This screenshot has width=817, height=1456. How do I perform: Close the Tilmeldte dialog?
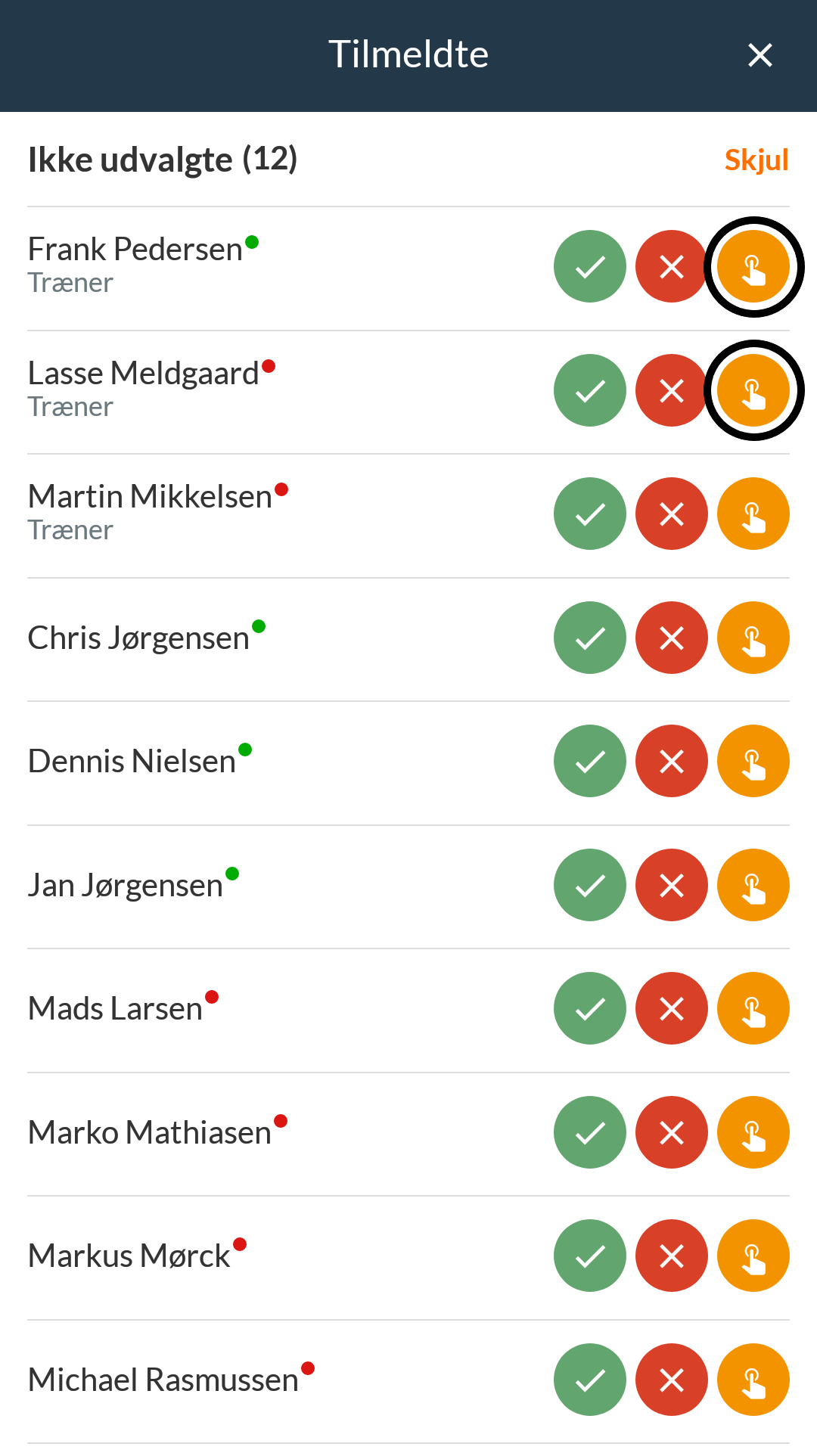pos(760,55)
